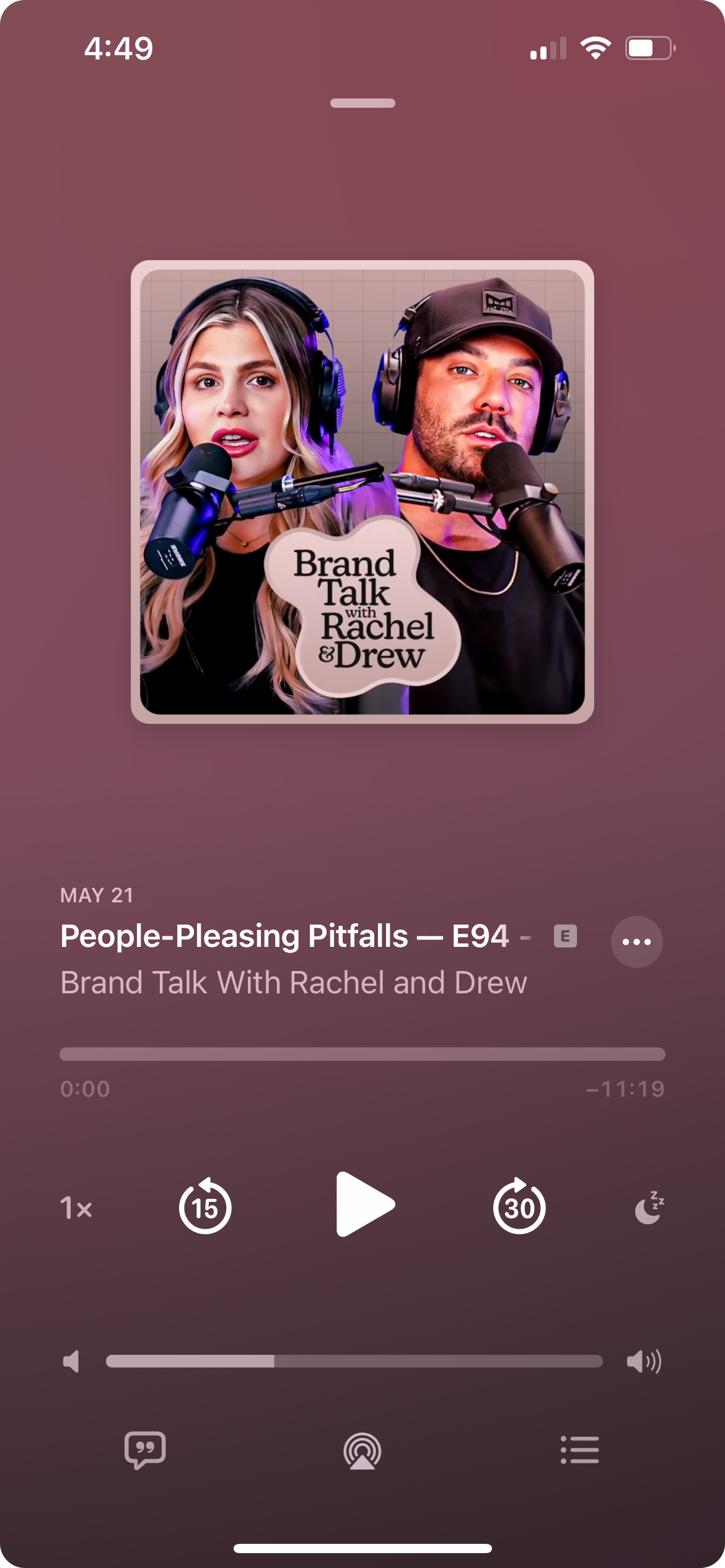The height and width of the screenshot is (1568, 725).
Task: Open the show Brand Talk With Rachel and Drew
Action: point(294,983)
